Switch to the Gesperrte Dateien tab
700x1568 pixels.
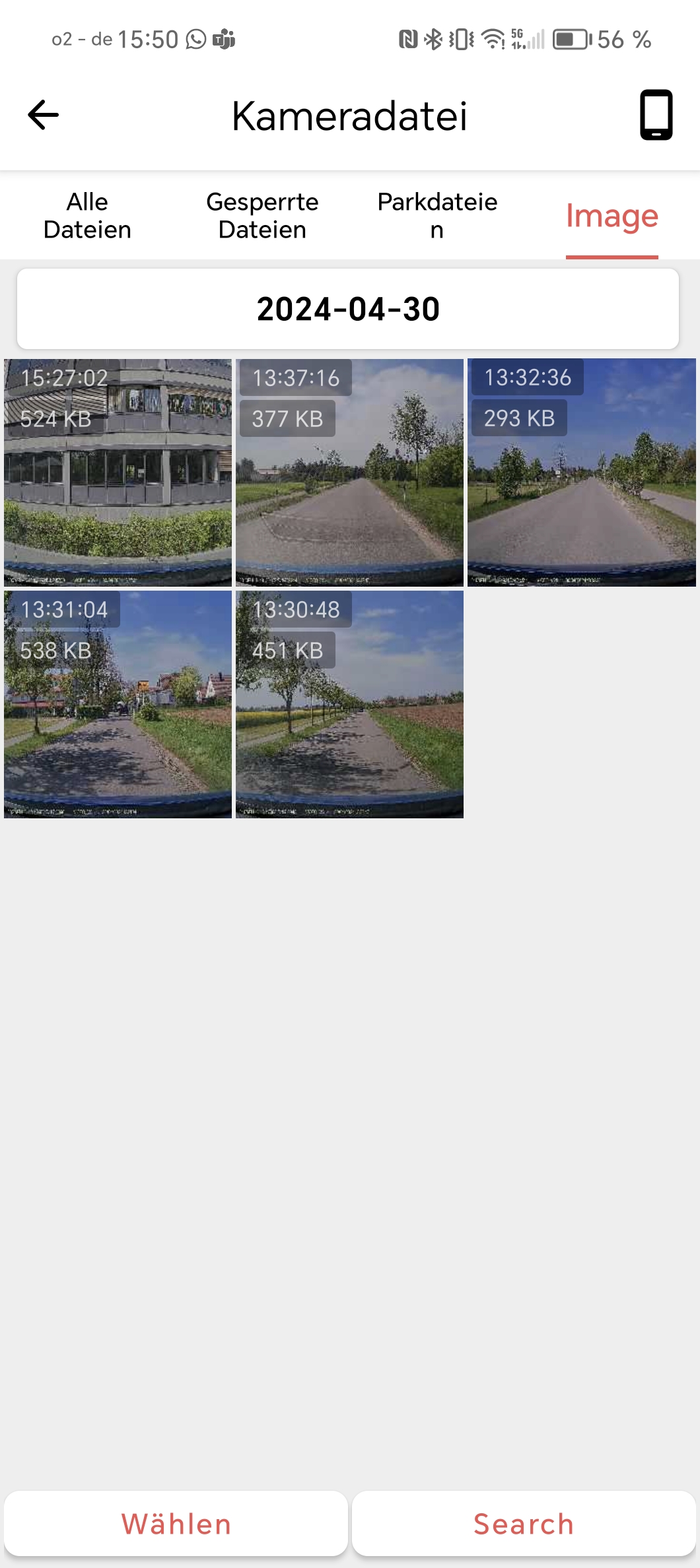(262, 216)
